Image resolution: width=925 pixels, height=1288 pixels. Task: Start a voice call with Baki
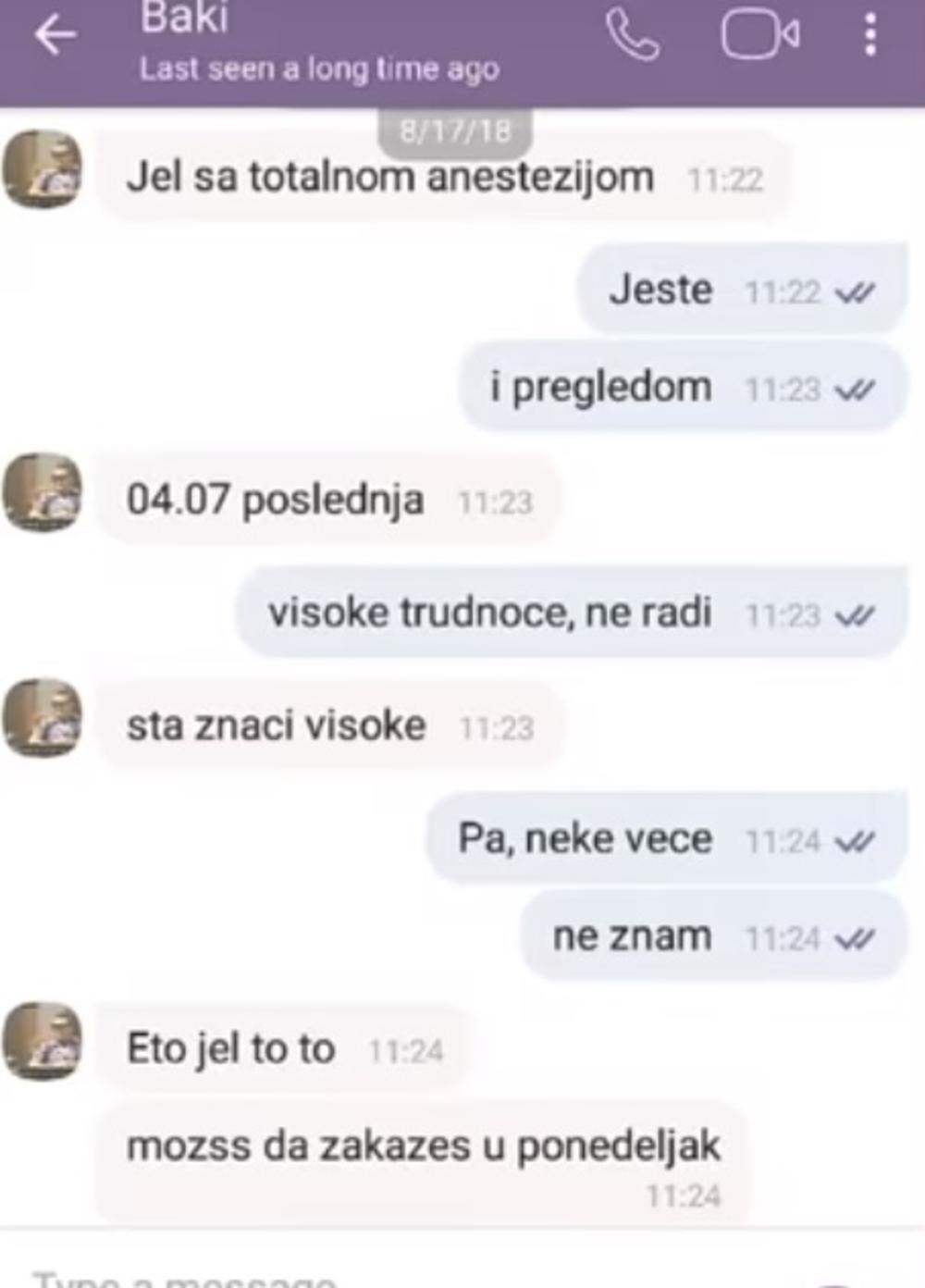click(x=633, y=35)
